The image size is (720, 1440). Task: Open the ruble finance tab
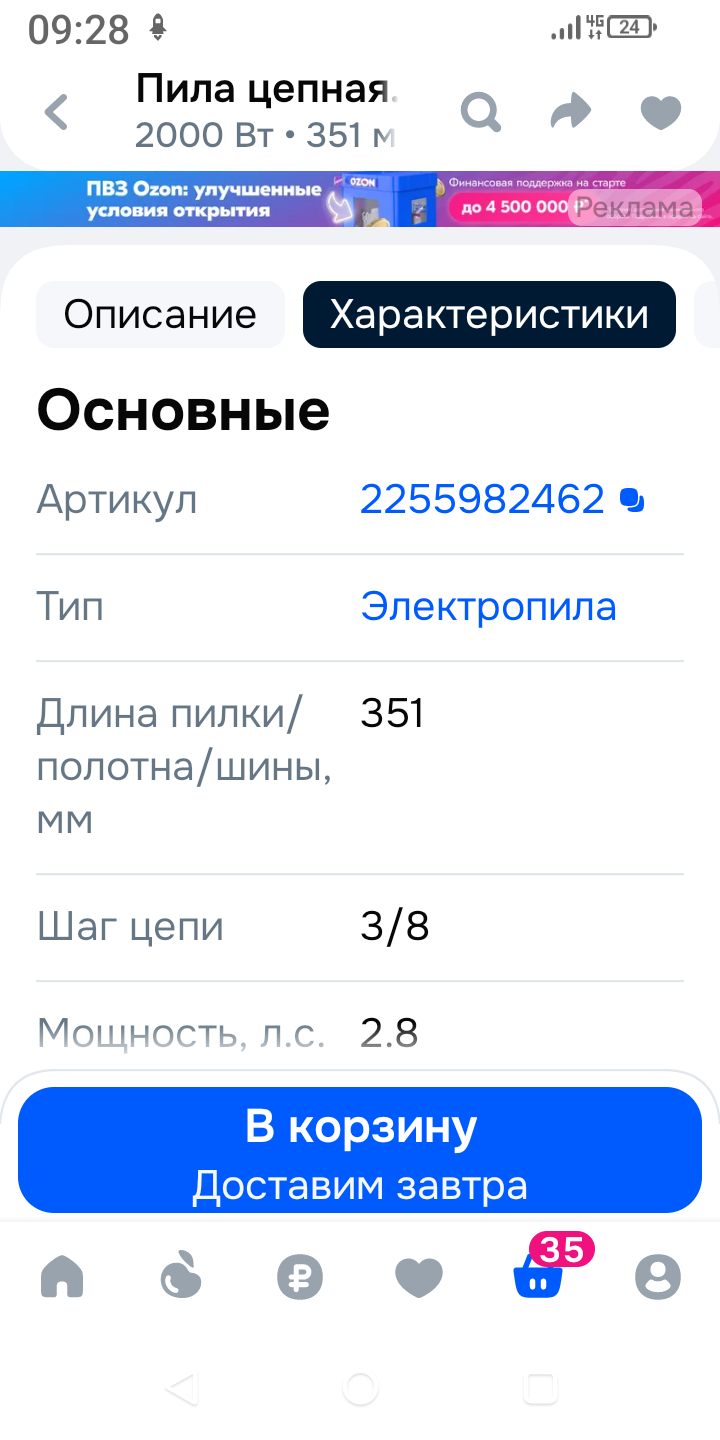click(300, 1277)
